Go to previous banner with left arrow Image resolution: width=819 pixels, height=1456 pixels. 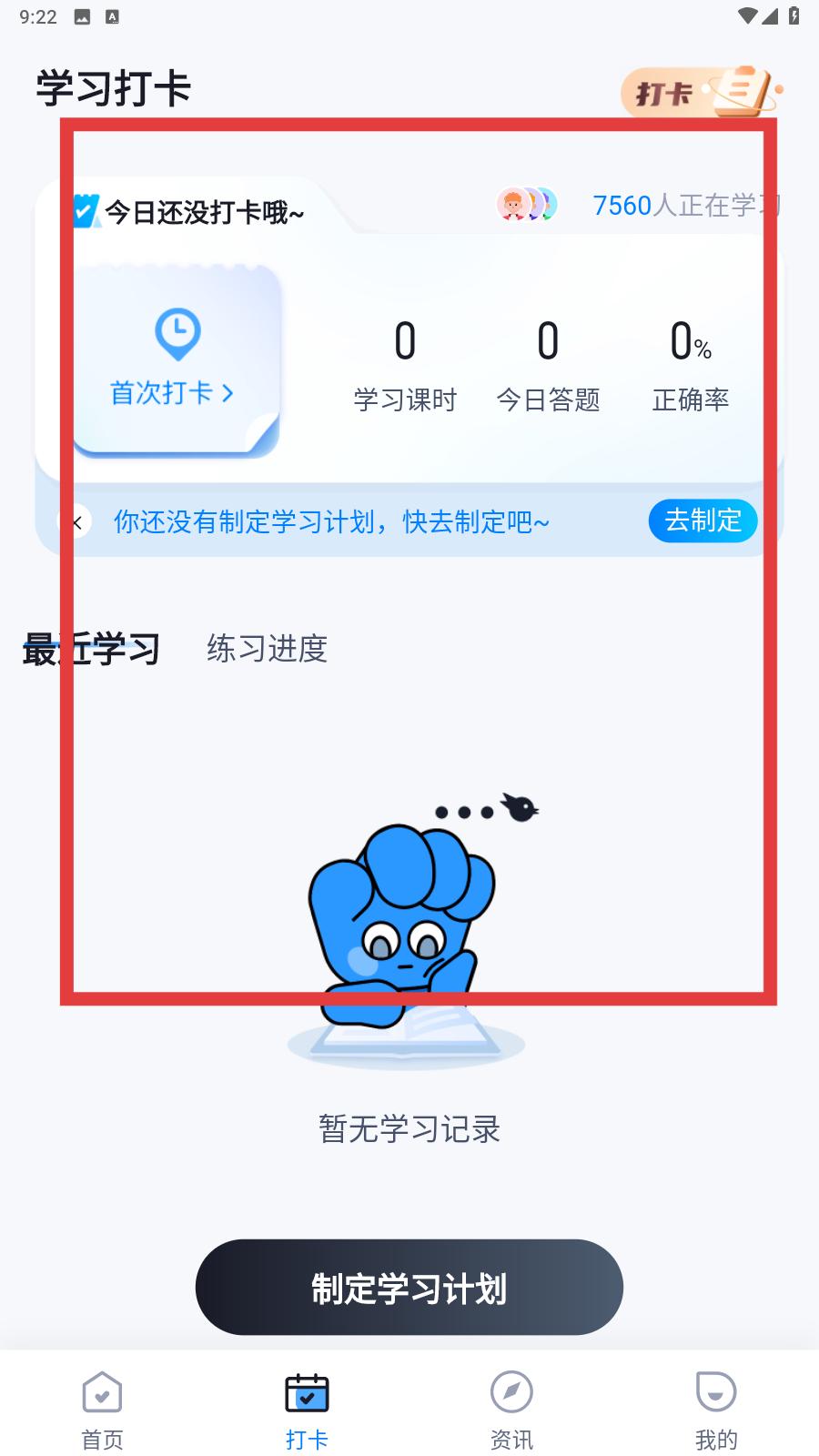(x=76, y=522)
